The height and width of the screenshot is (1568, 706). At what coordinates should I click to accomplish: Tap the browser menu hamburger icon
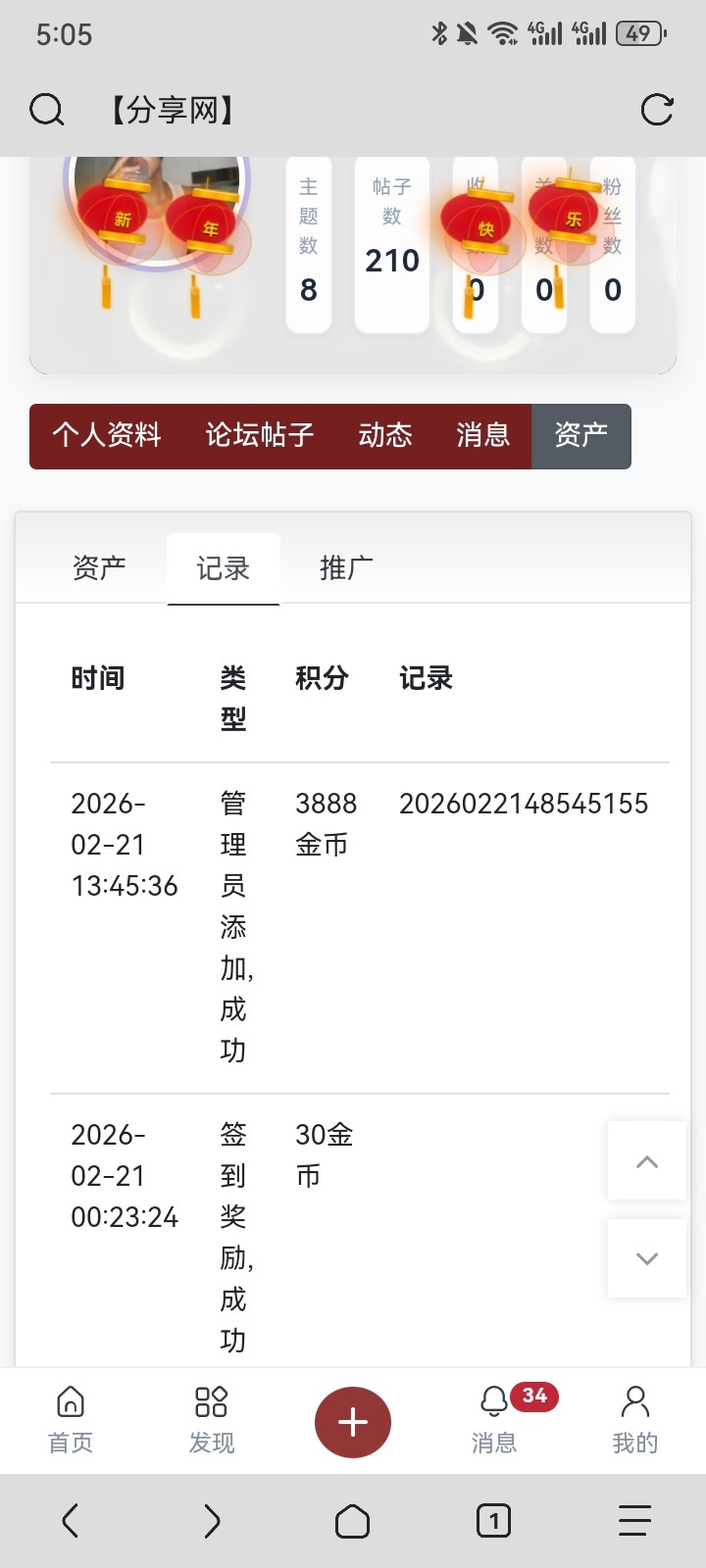[634, 1521]
